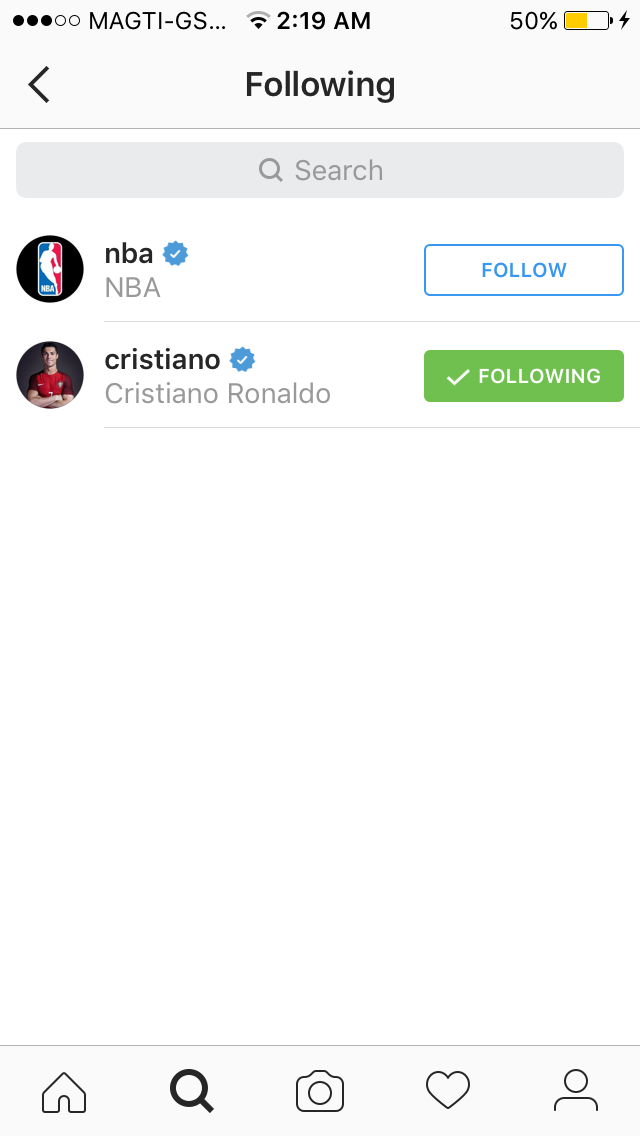Open nba profile row
The image size is (640, 1136).
coord(200,270)
